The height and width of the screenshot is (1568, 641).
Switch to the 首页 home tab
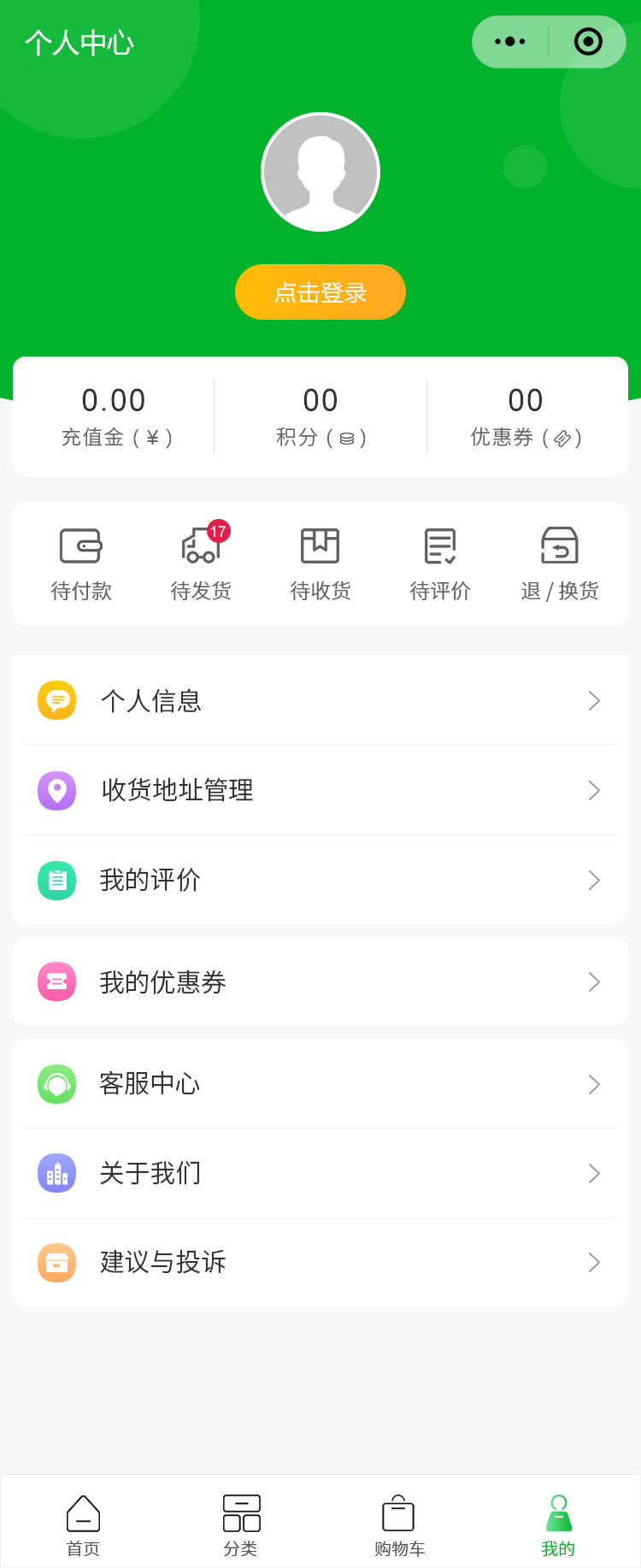point(83,1525)
